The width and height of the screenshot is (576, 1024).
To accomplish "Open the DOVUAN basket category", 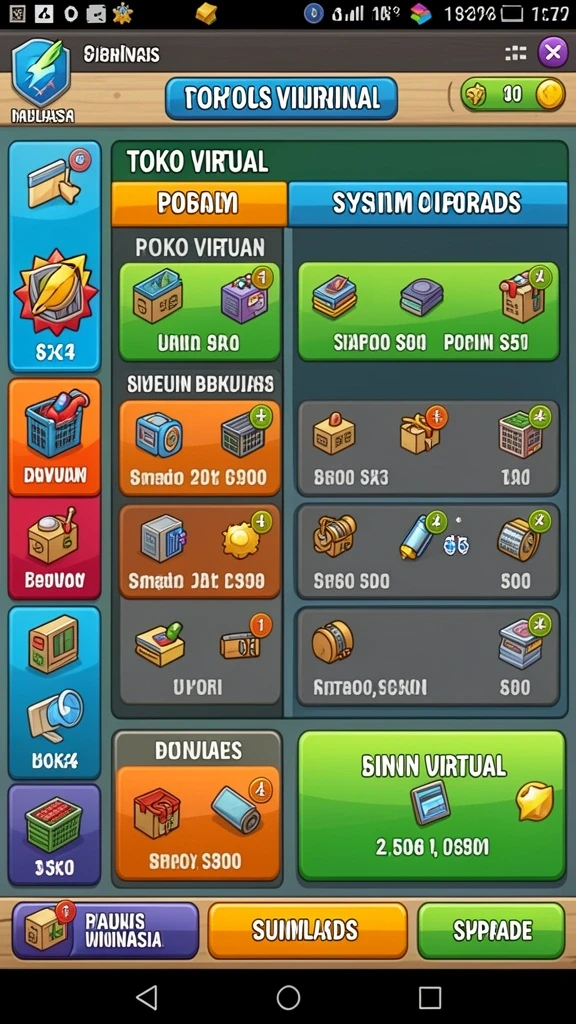I will tap(55, 438).
